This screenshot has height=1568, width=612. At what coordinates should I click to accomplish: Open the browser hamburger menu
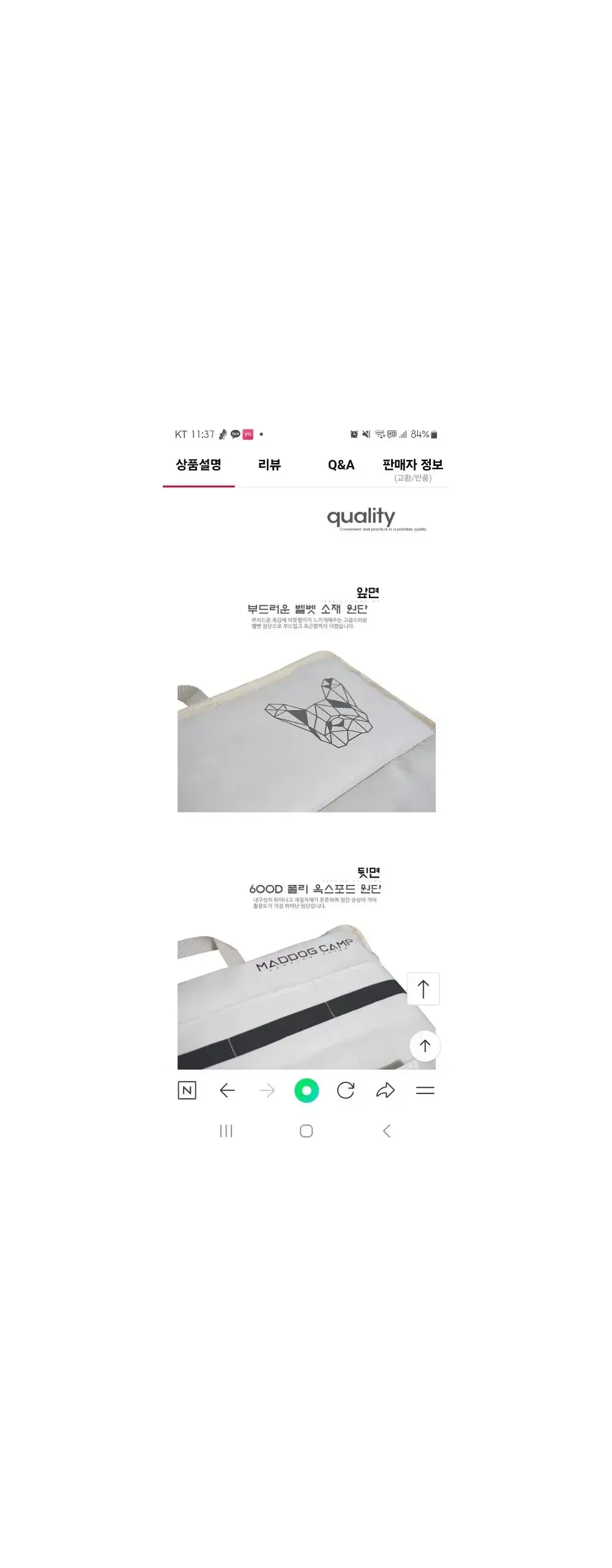[x=425, y=1090]
